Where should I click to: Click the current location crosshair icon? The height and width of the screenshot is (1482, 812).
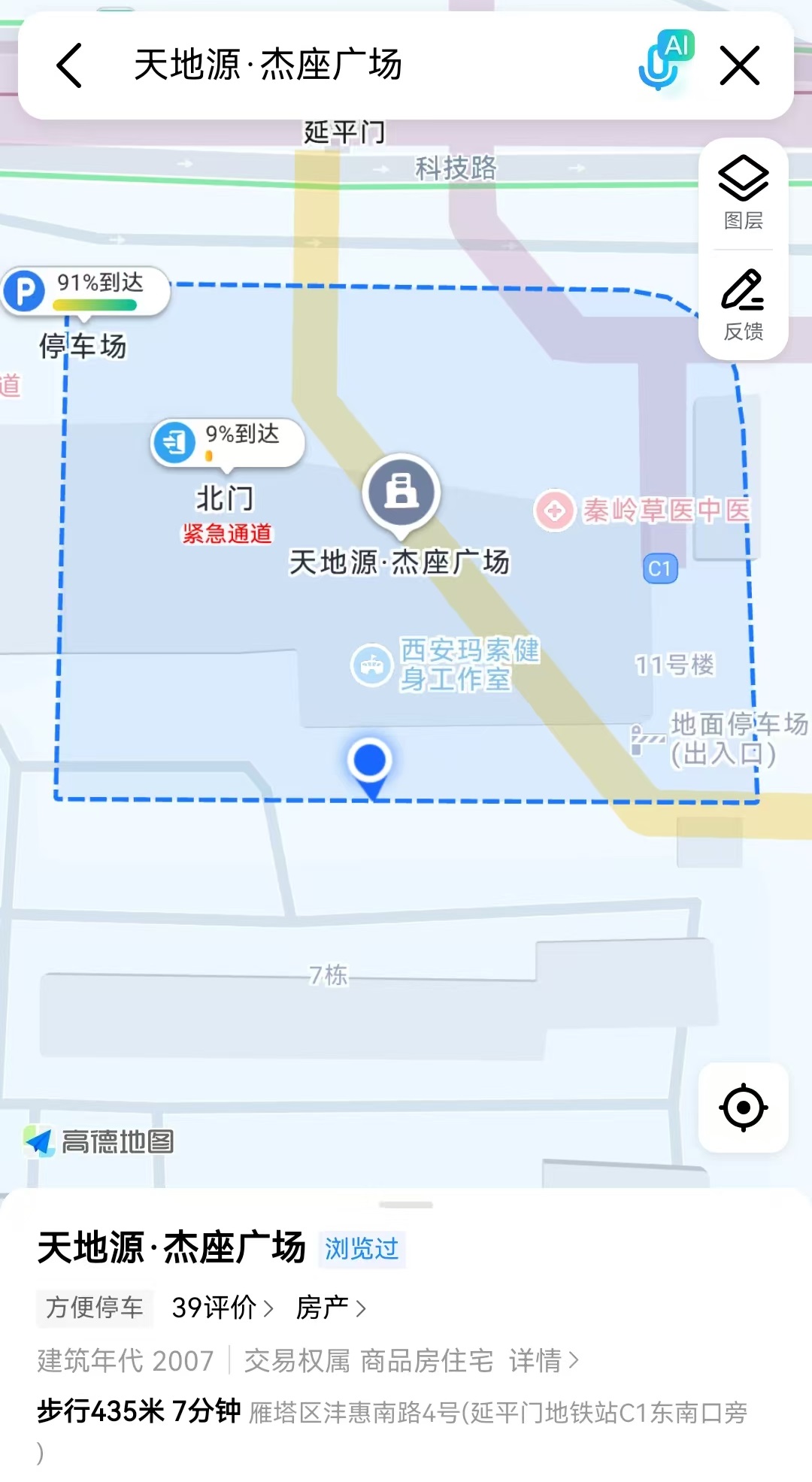pyautogui.click(x=742, y=1107)
